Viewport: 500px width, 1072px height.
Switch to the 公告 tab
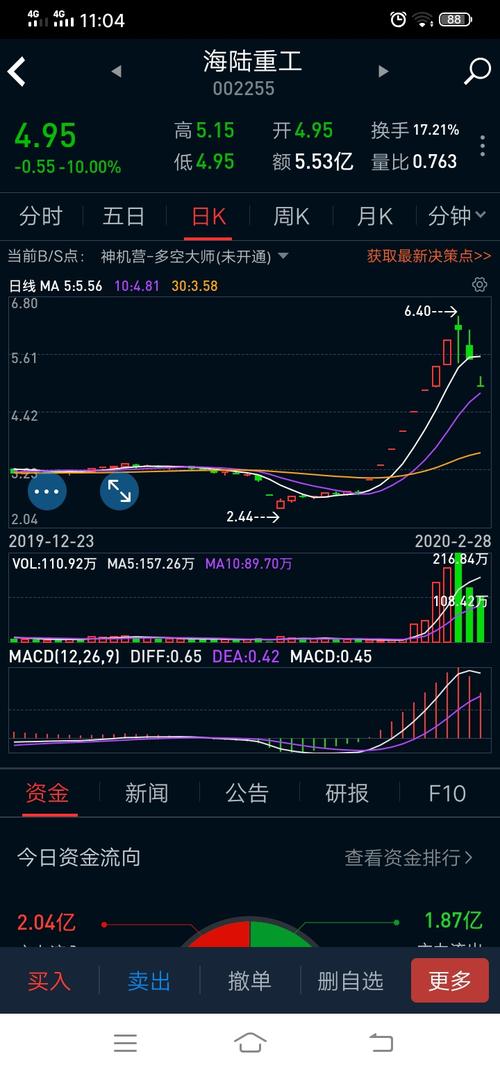(247, 794)
